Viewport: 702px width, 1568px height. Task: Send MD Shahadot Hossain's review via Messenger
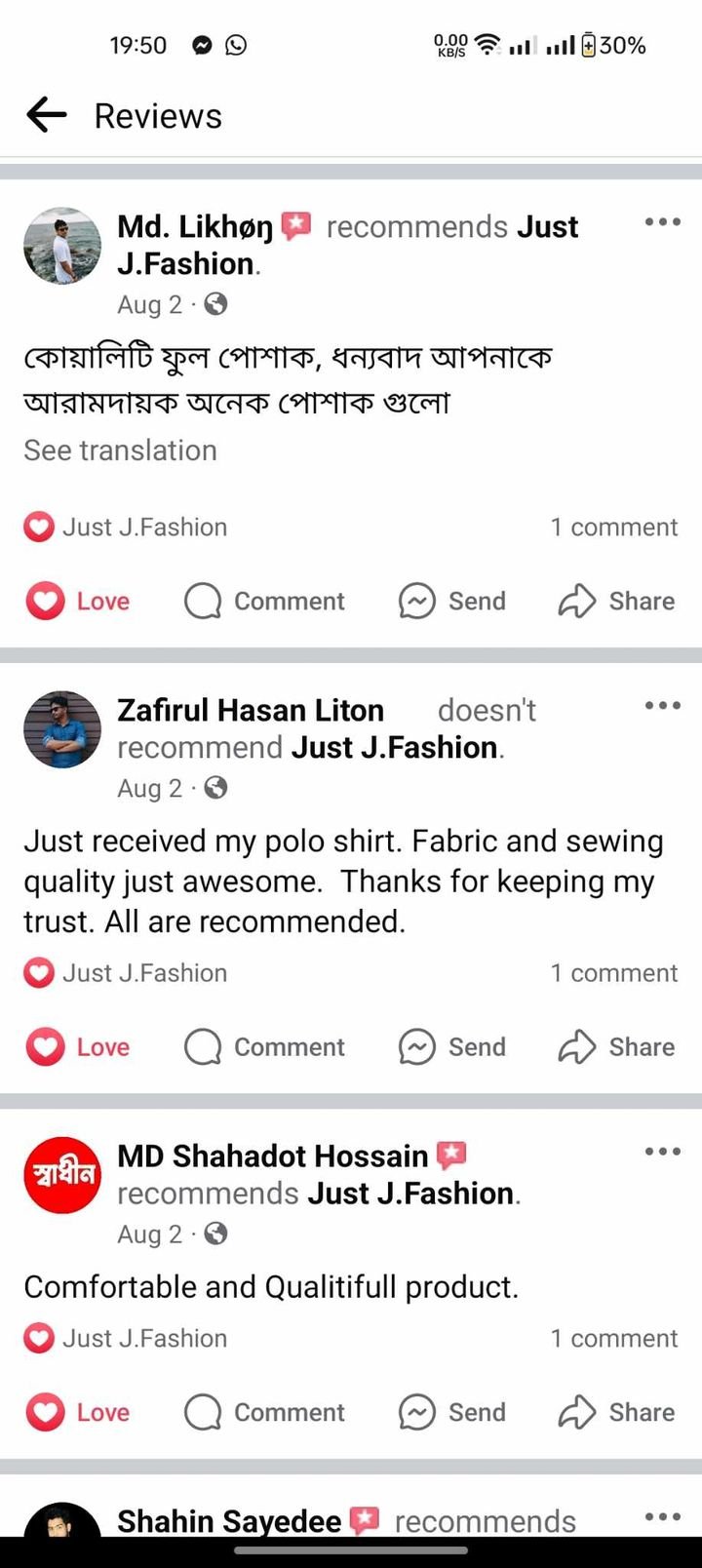tap(451, 1412)
